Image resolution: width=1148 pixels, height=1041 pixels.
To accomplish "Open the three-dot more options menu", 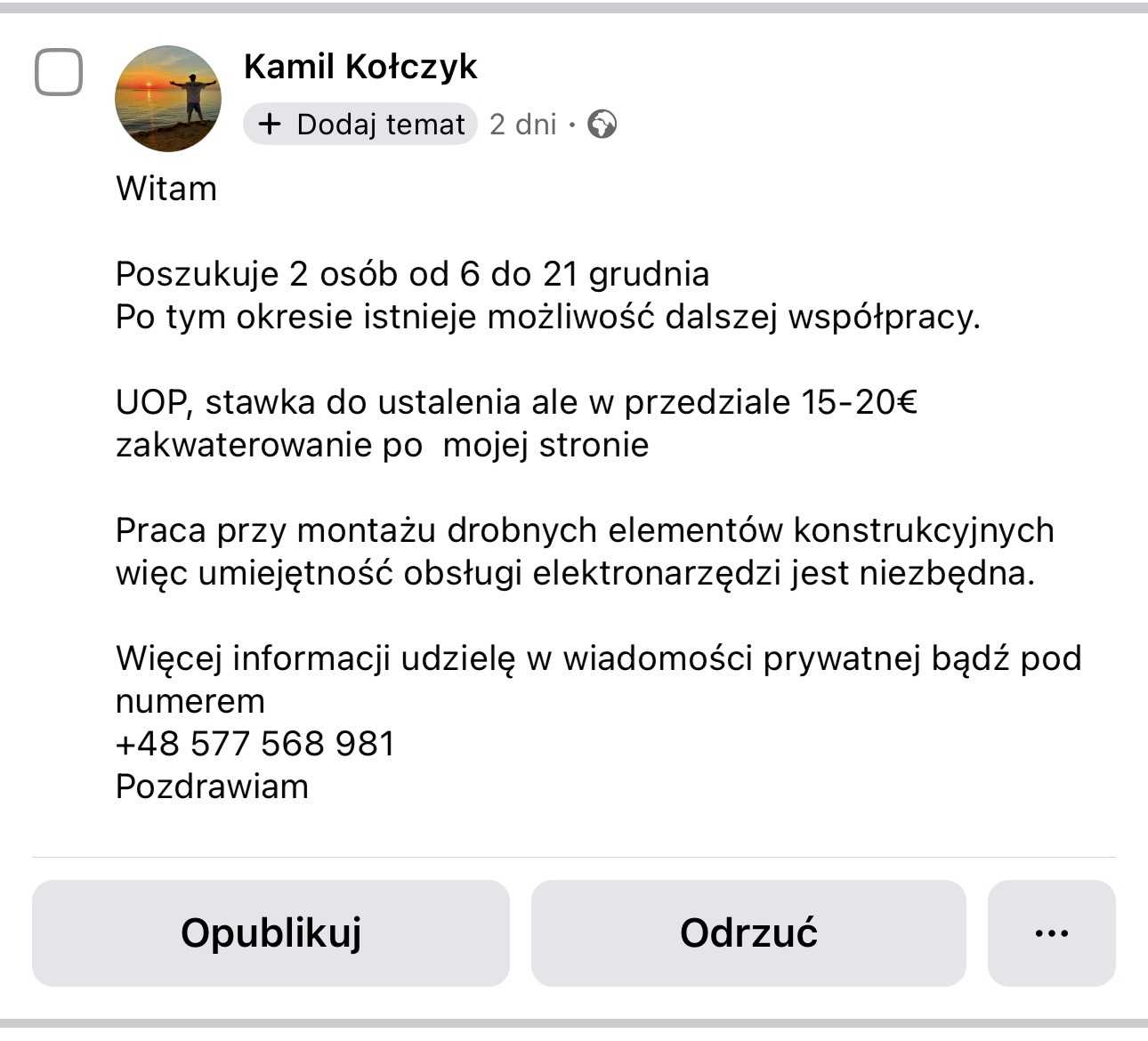I will coord(1052,933).
